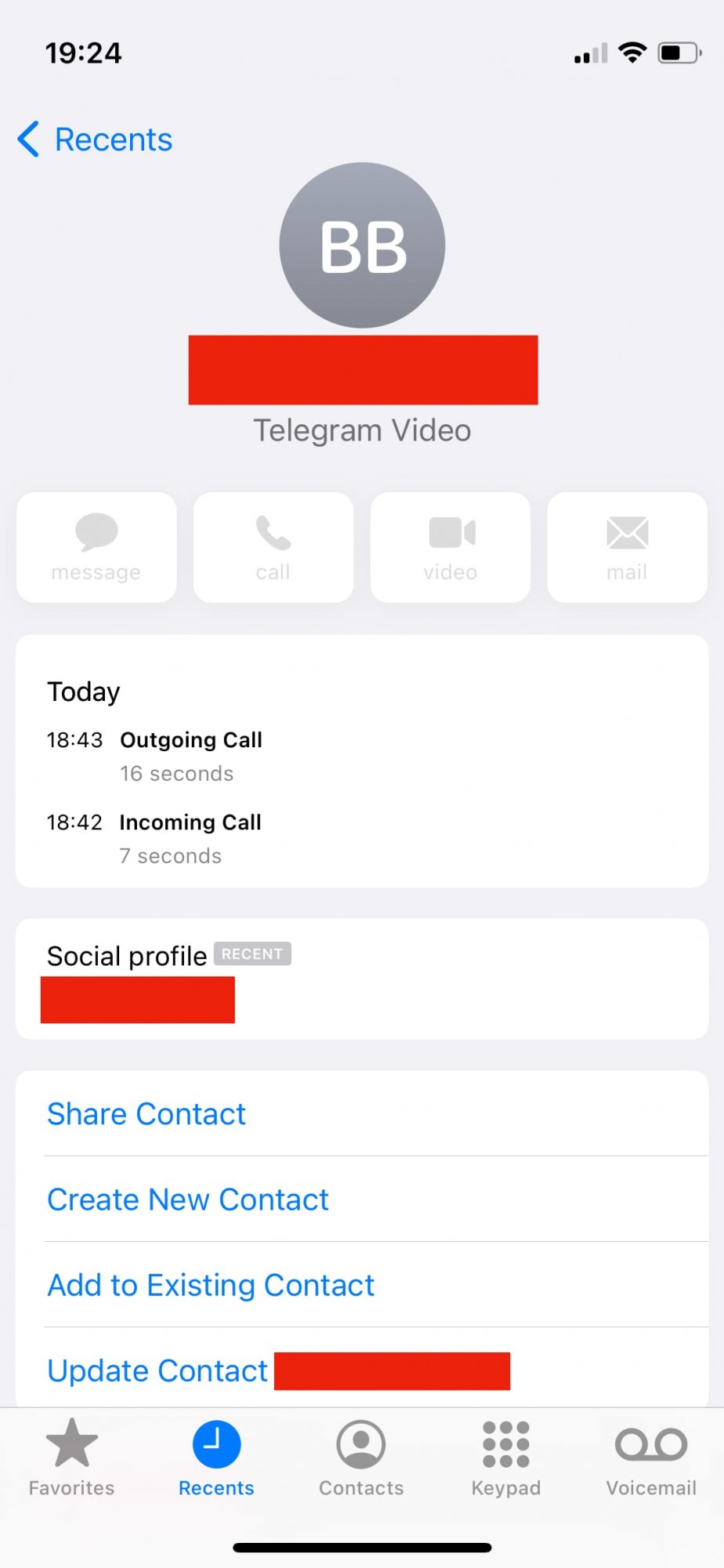Tap the call action button
Viewport: 724px width, 1568px height.
point(273,547)
